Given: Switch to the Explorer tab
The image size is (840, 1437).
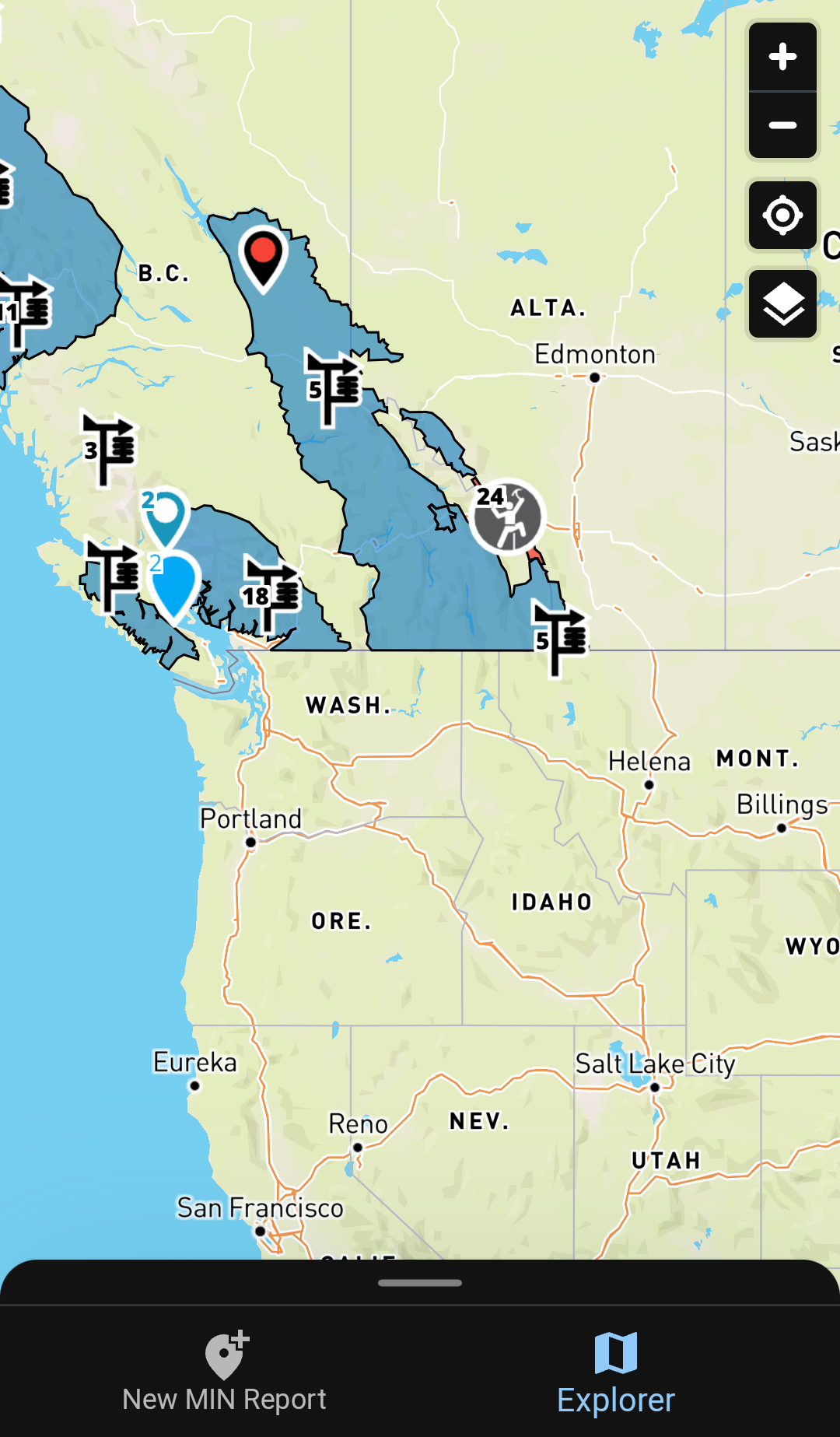Looking at the screenshot, I should [615, 1373].
